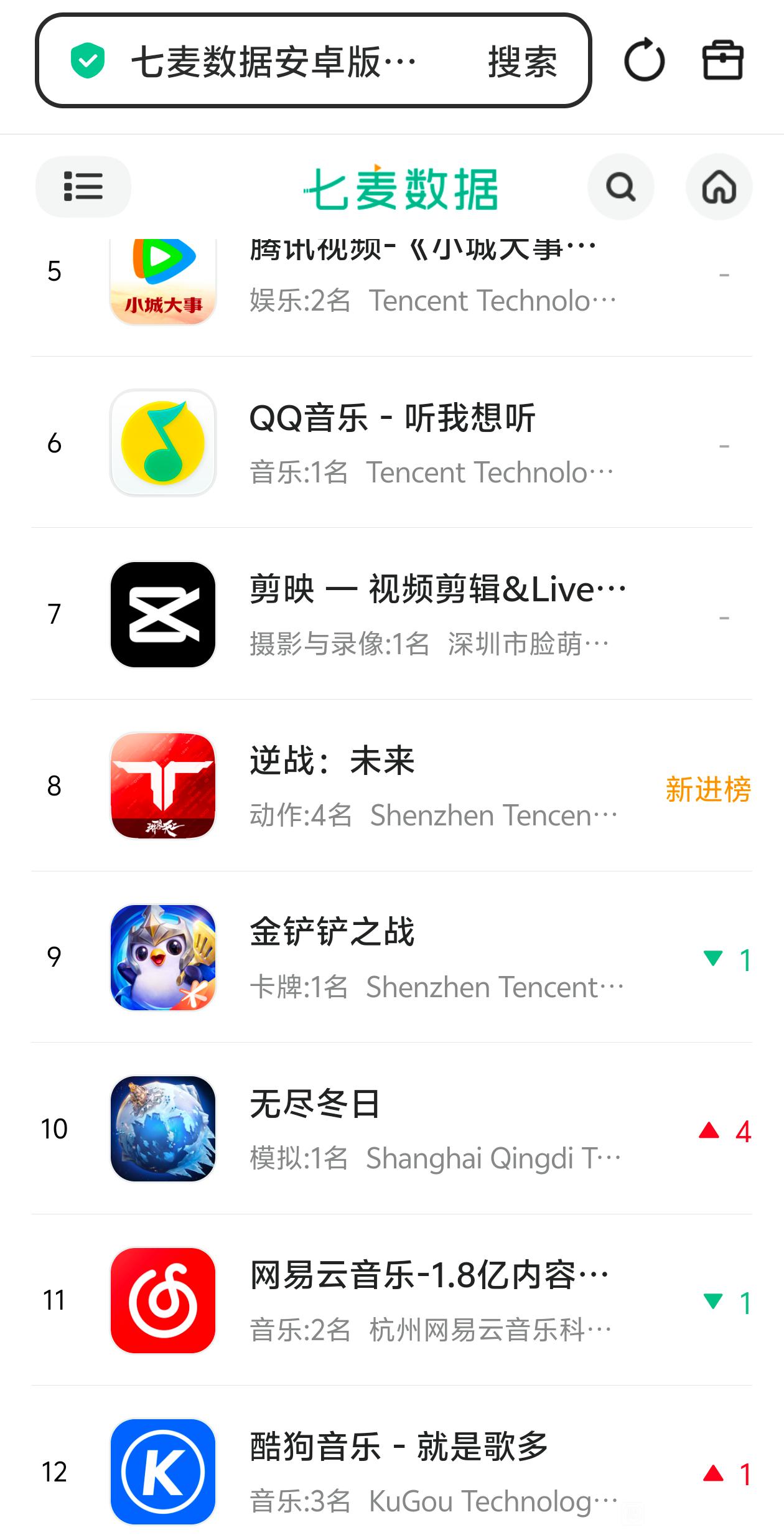This screenshot has height=1535, width=784.
Task: Open 金铲铲之战 app details
Action: (x=423, y=957)
